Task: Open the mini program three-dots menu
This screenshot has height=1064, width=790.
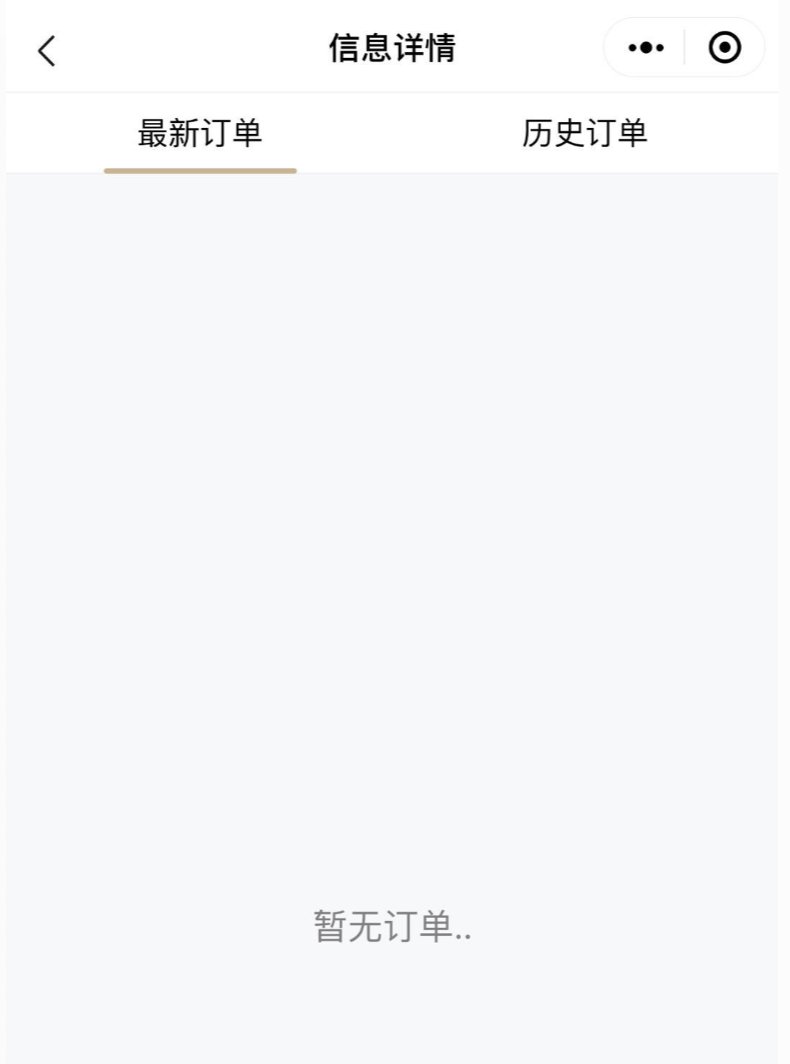Action: [x=646, y=48]
